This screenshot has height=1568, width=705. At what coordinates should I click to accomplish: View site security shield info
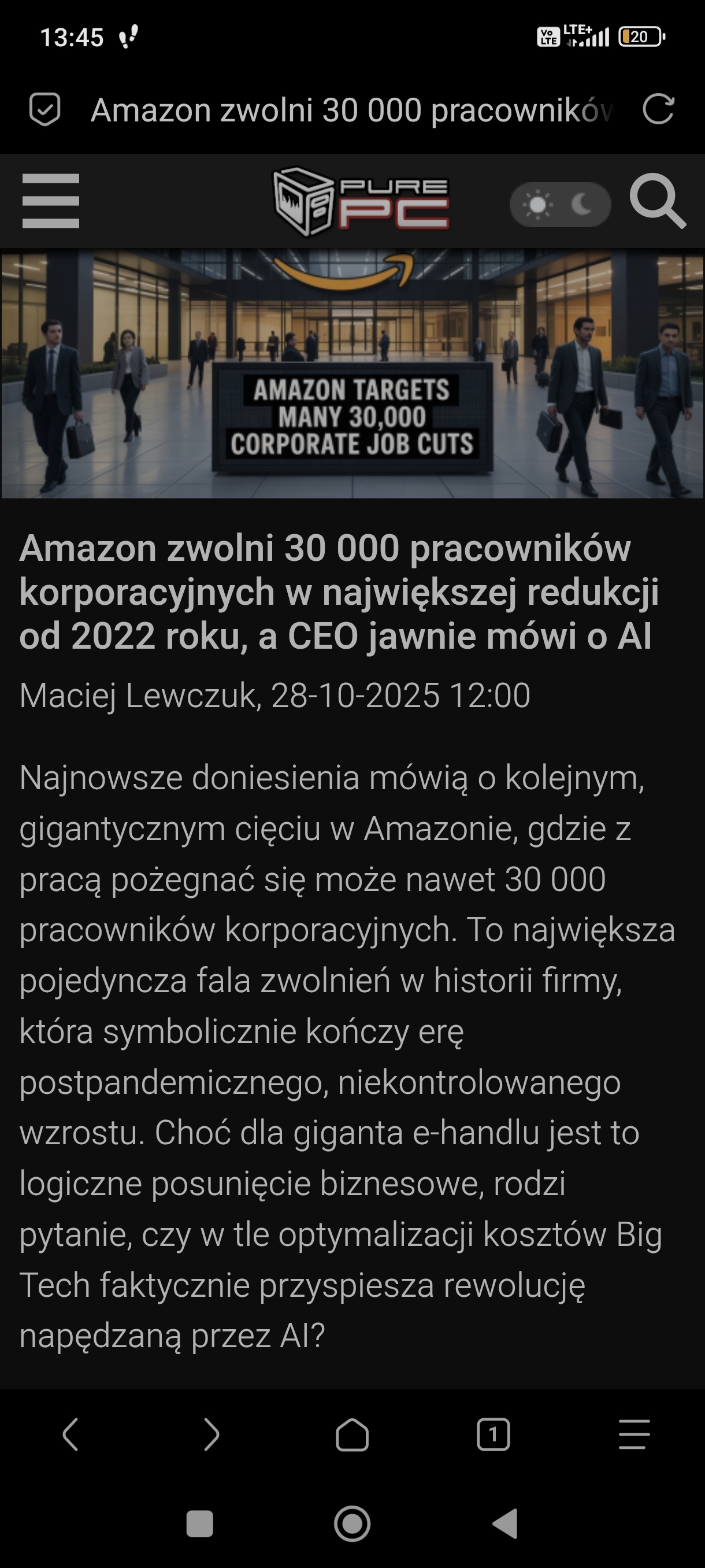point(45,110)
